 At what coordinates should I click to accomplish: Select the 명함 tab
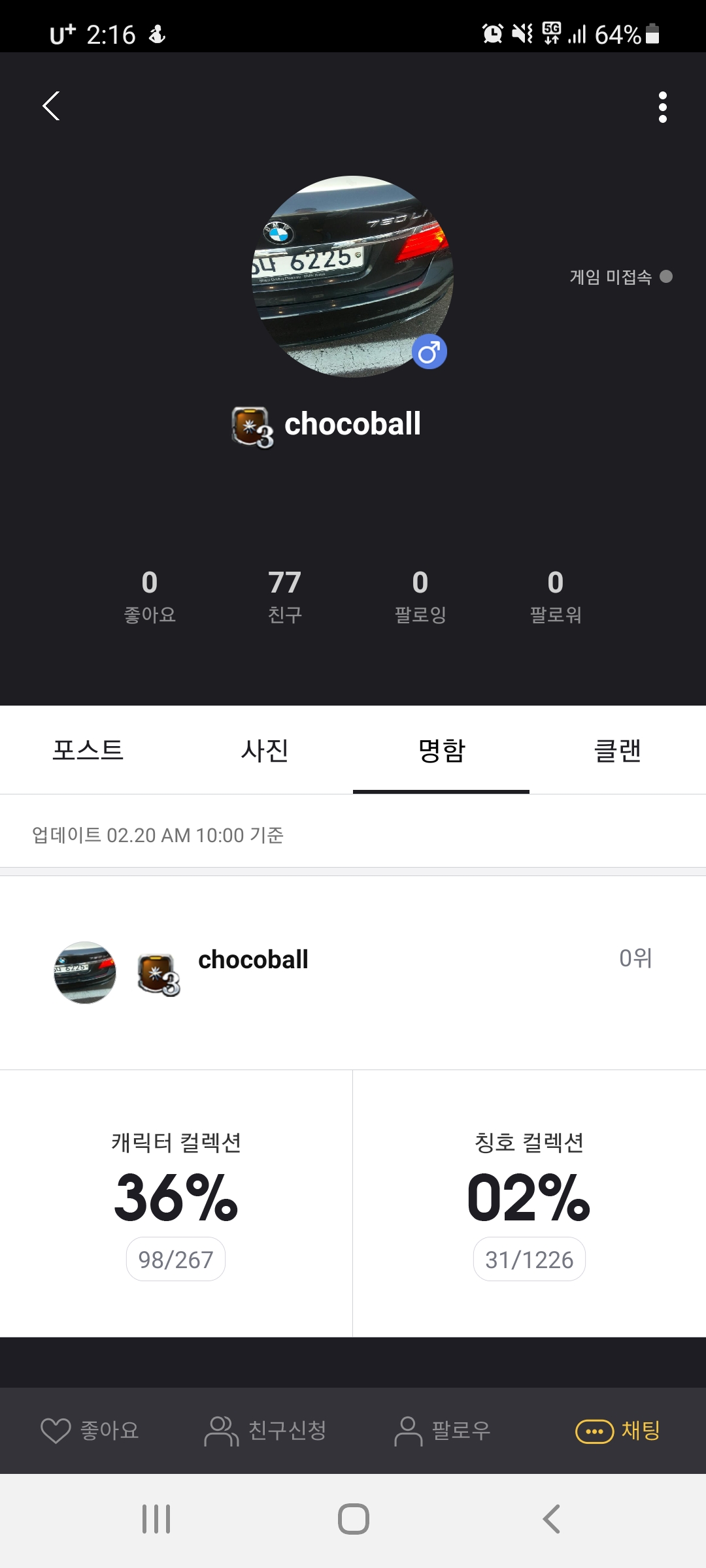tap(441, 750)
